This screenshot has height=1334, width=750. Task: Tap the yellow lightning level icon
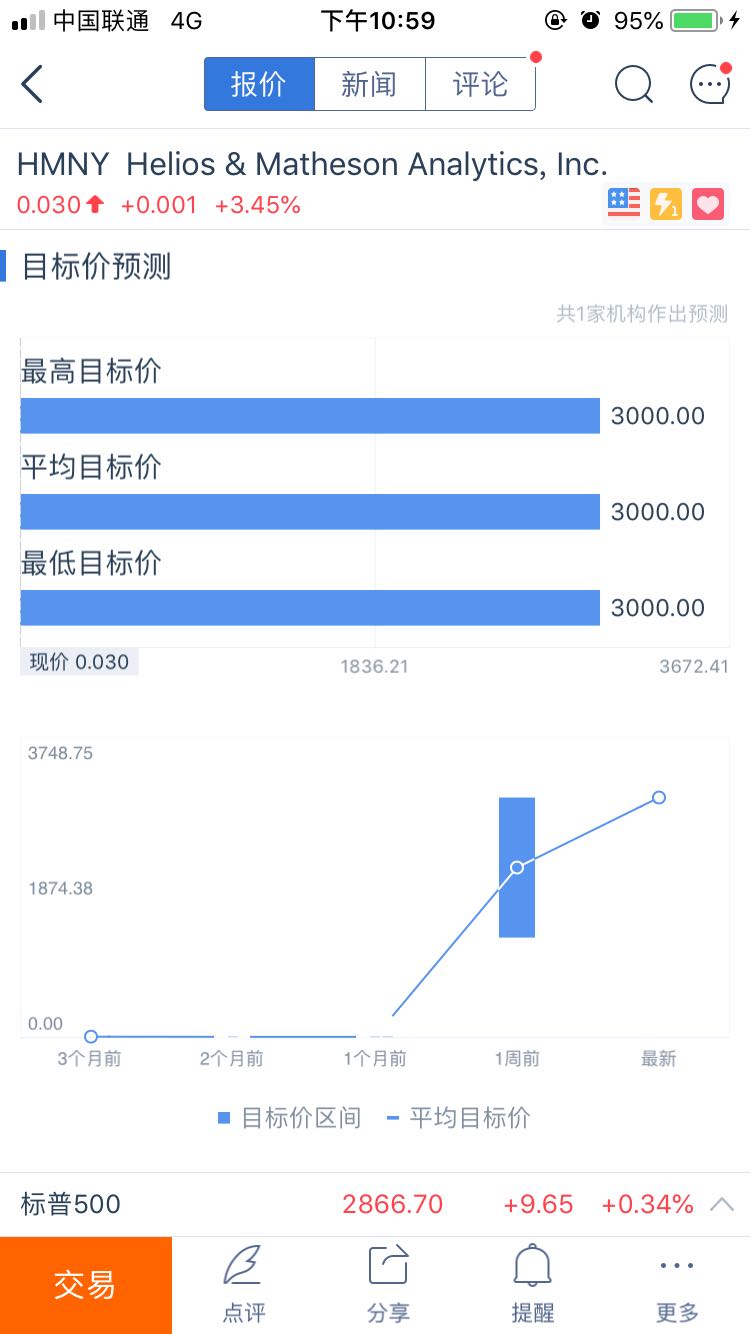pyautogui.click(x=666, y=204)
